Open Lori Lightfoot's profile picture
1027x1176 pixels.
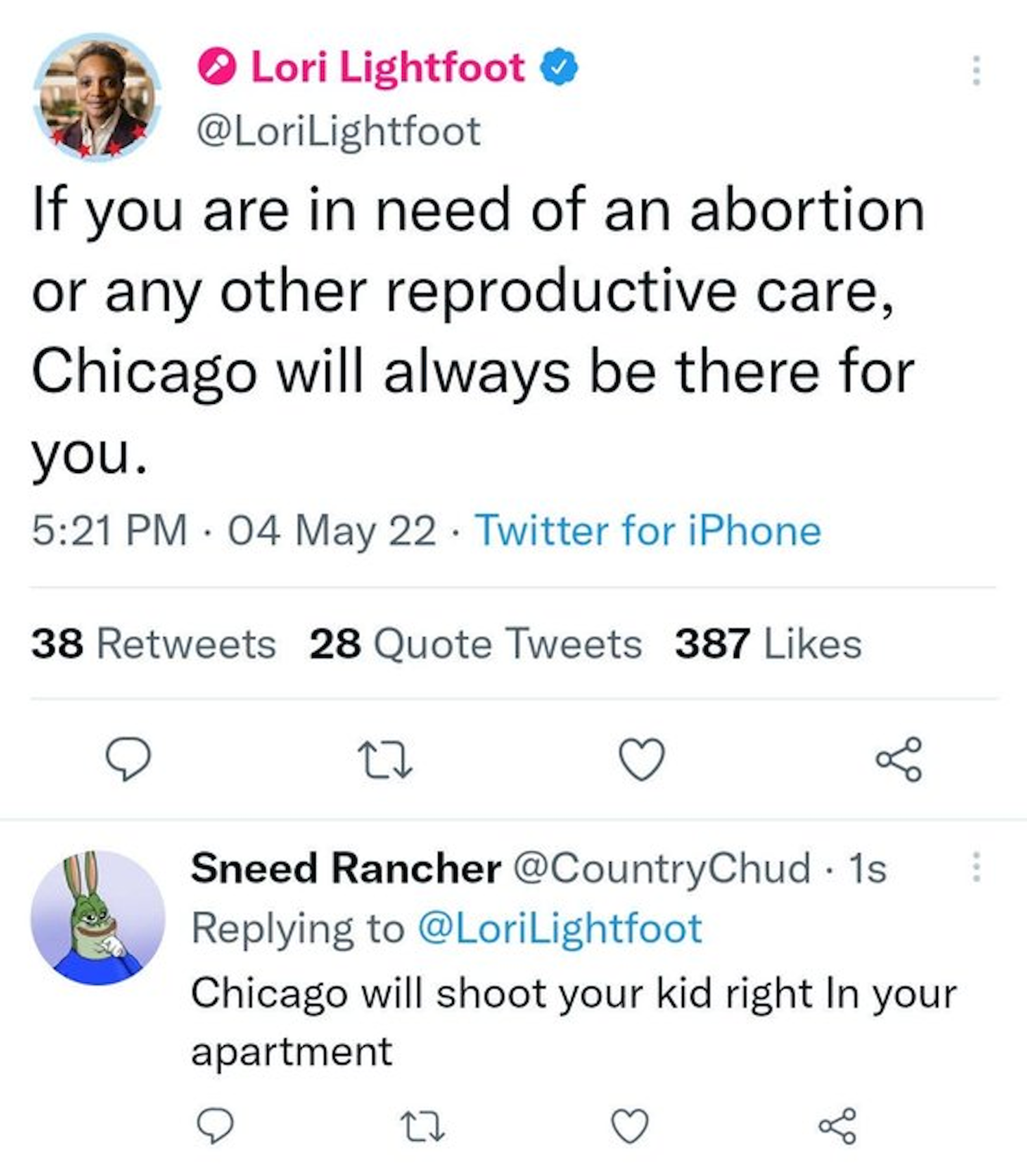tap(97, 97)
